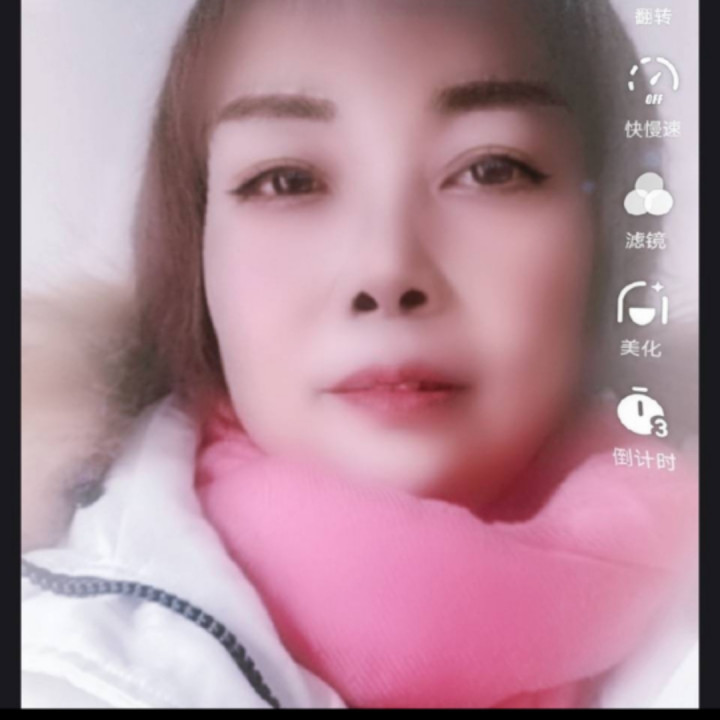Tap the 翻转 flip camera control
This screenshot has height=720, width=720.
652,14
